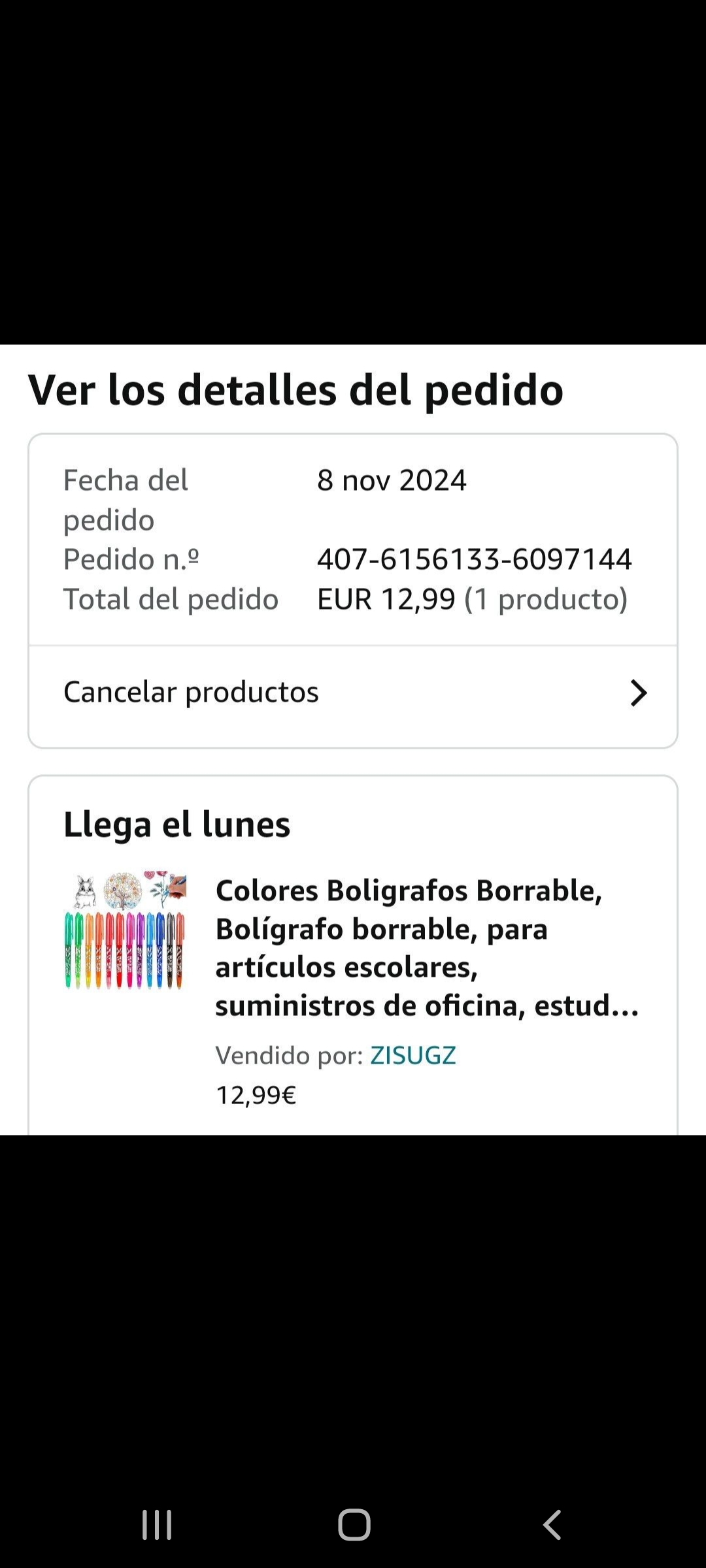Open seller ZISUGZ link

point(412,1055)
